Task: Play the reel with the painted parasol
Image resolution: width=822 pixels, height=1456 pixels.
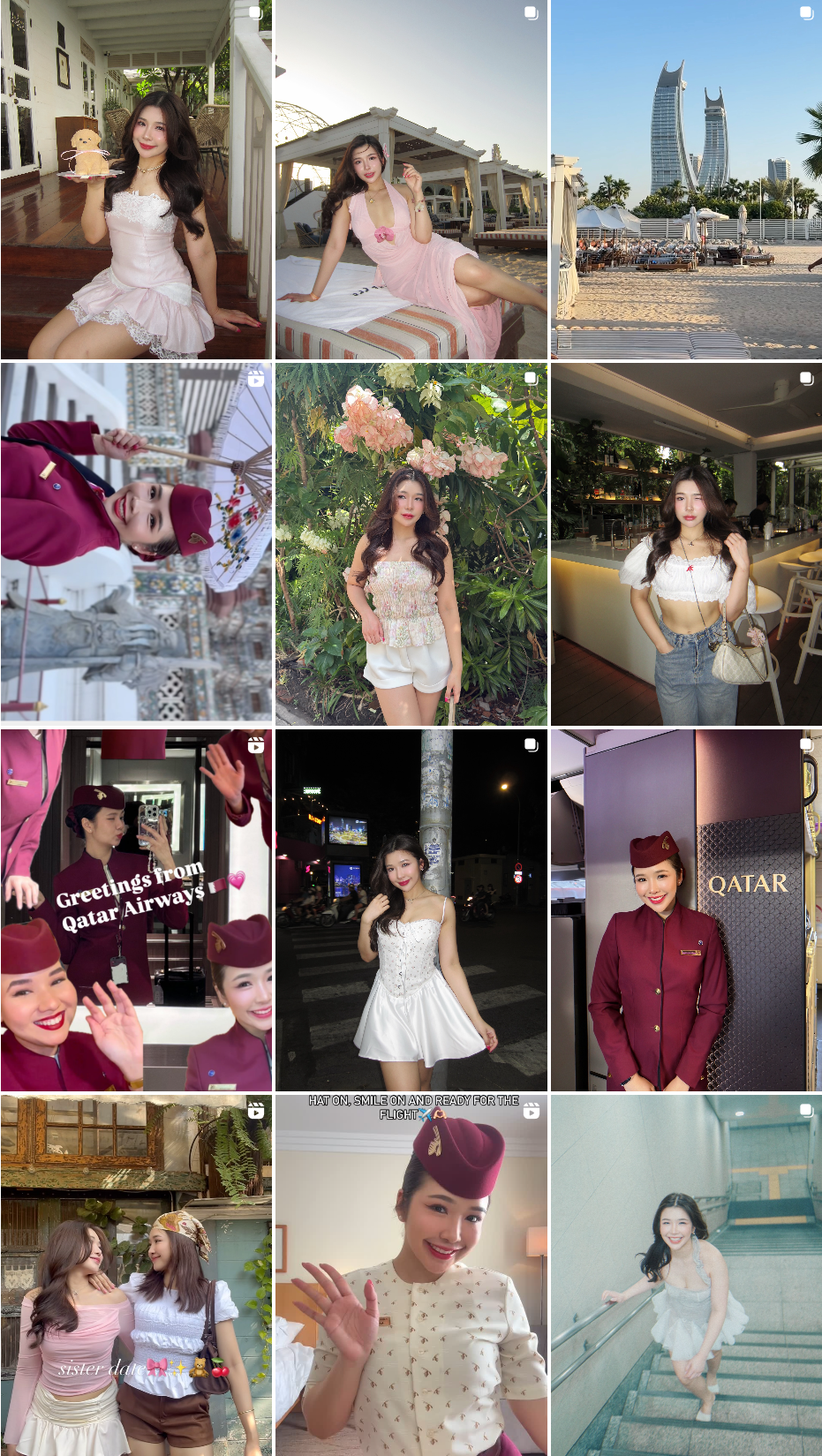Action: coord(136,544)
